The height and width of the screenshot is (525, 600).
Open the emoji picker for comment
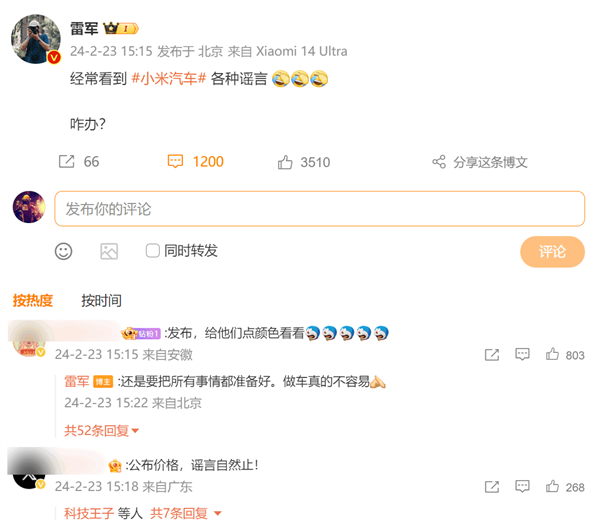[64, 251]
